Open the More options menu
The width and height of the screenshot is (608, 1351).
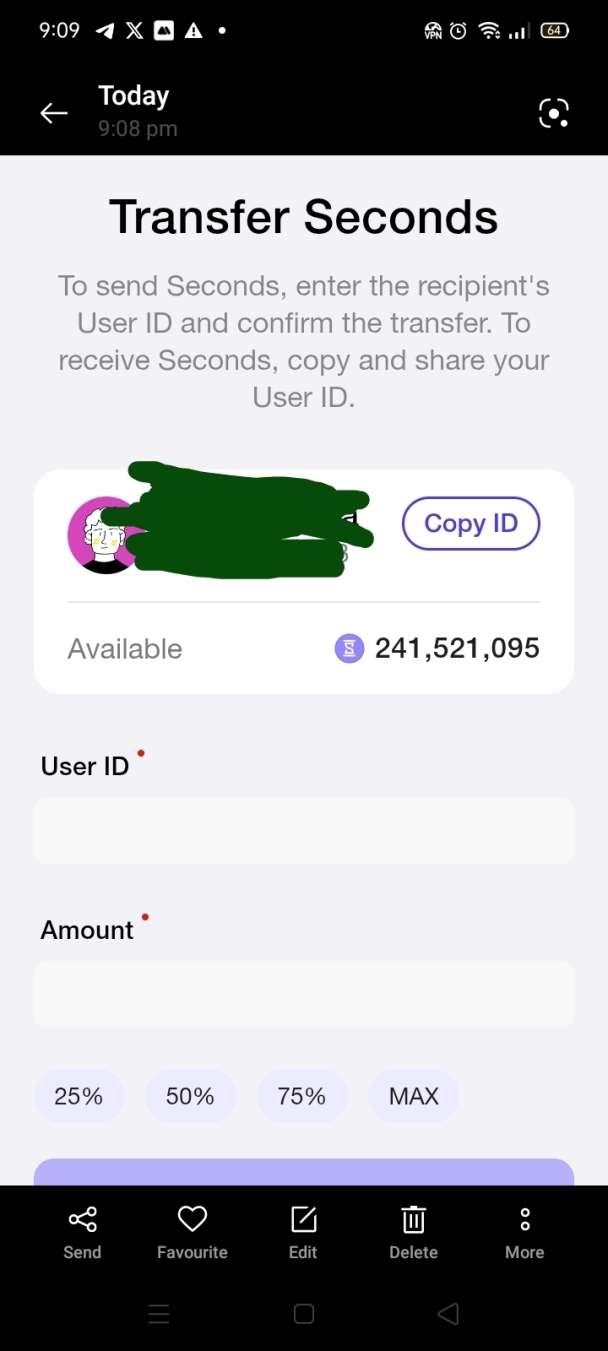tap(524, 1232)
